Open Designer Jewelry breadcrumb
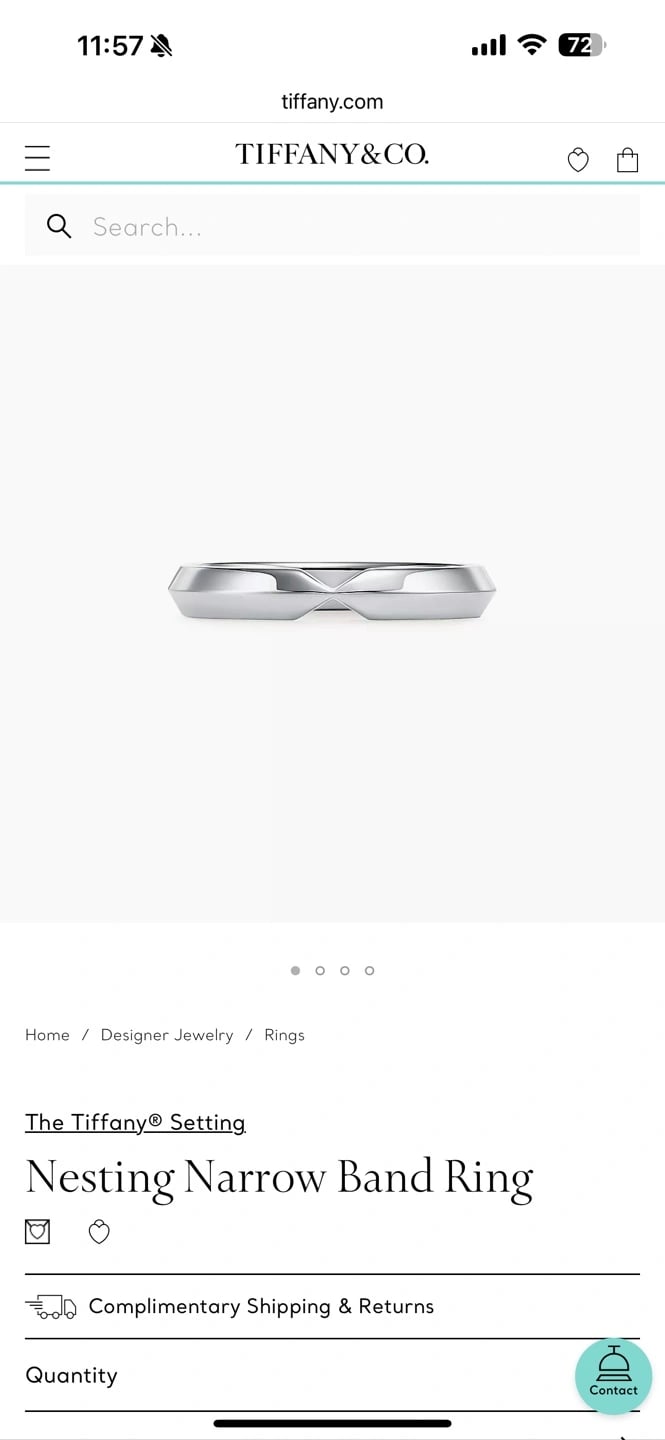Screen dimensions: 665x1440 (166, 1035)
